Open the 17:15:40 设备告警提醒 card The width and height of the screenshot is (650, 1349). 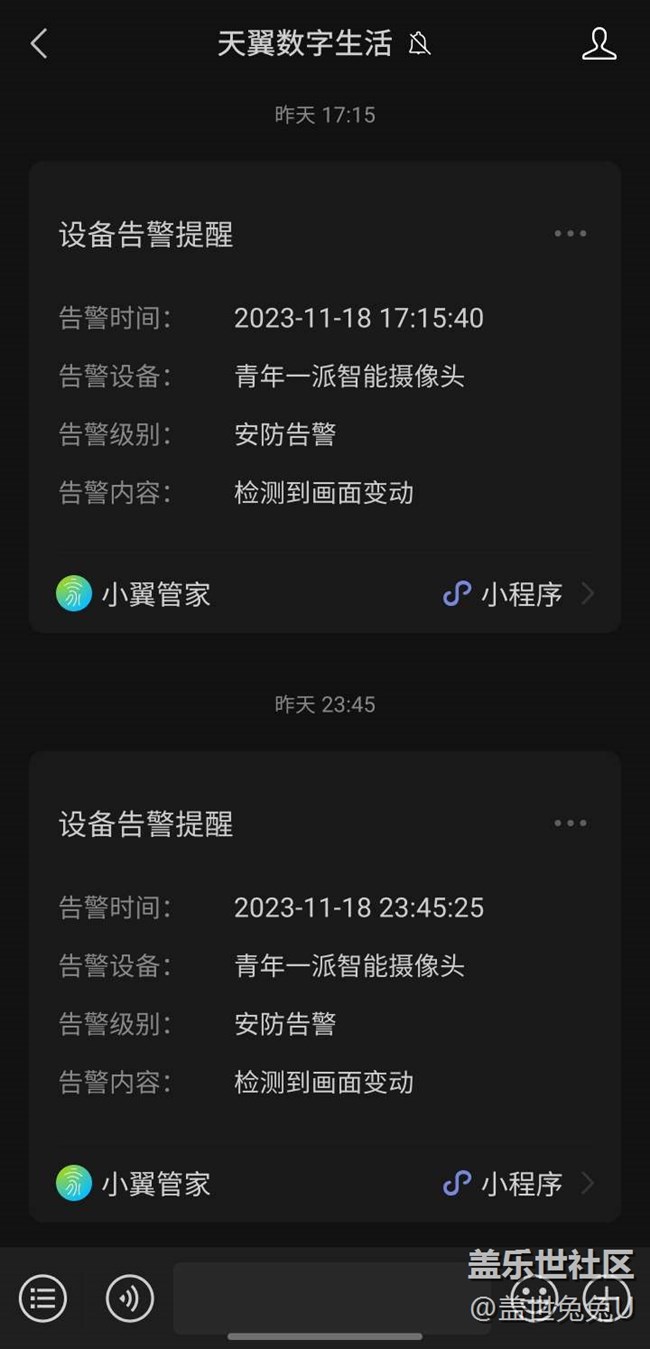(324, 400)
